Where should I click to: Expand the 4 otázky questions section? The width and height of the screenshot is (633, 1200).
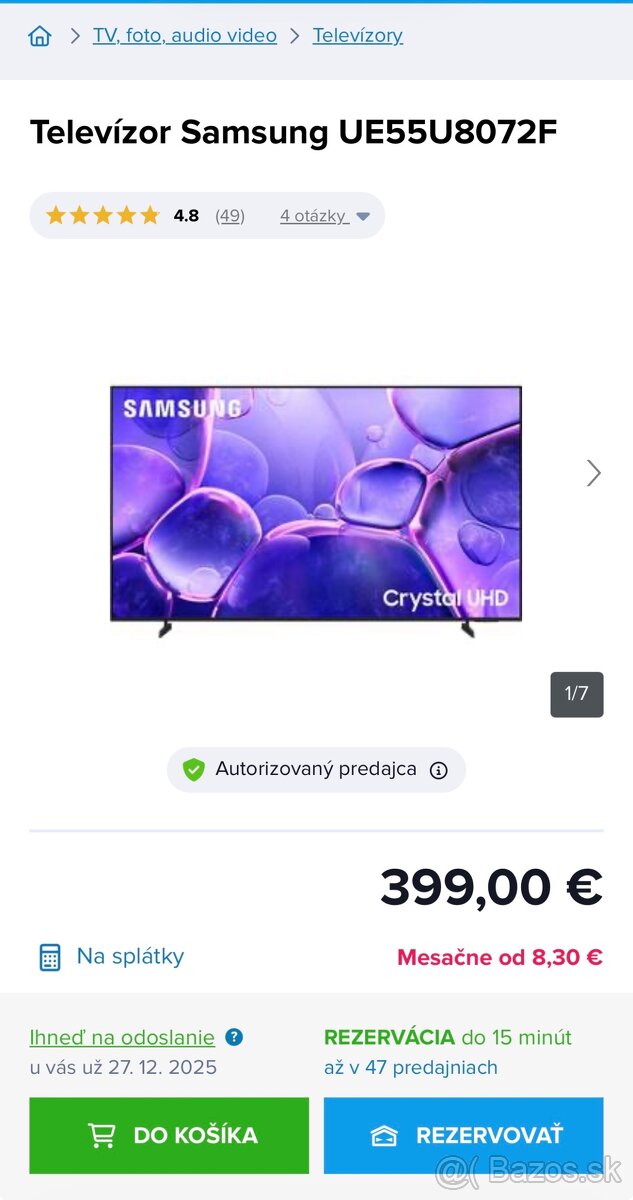pos(324,216)
